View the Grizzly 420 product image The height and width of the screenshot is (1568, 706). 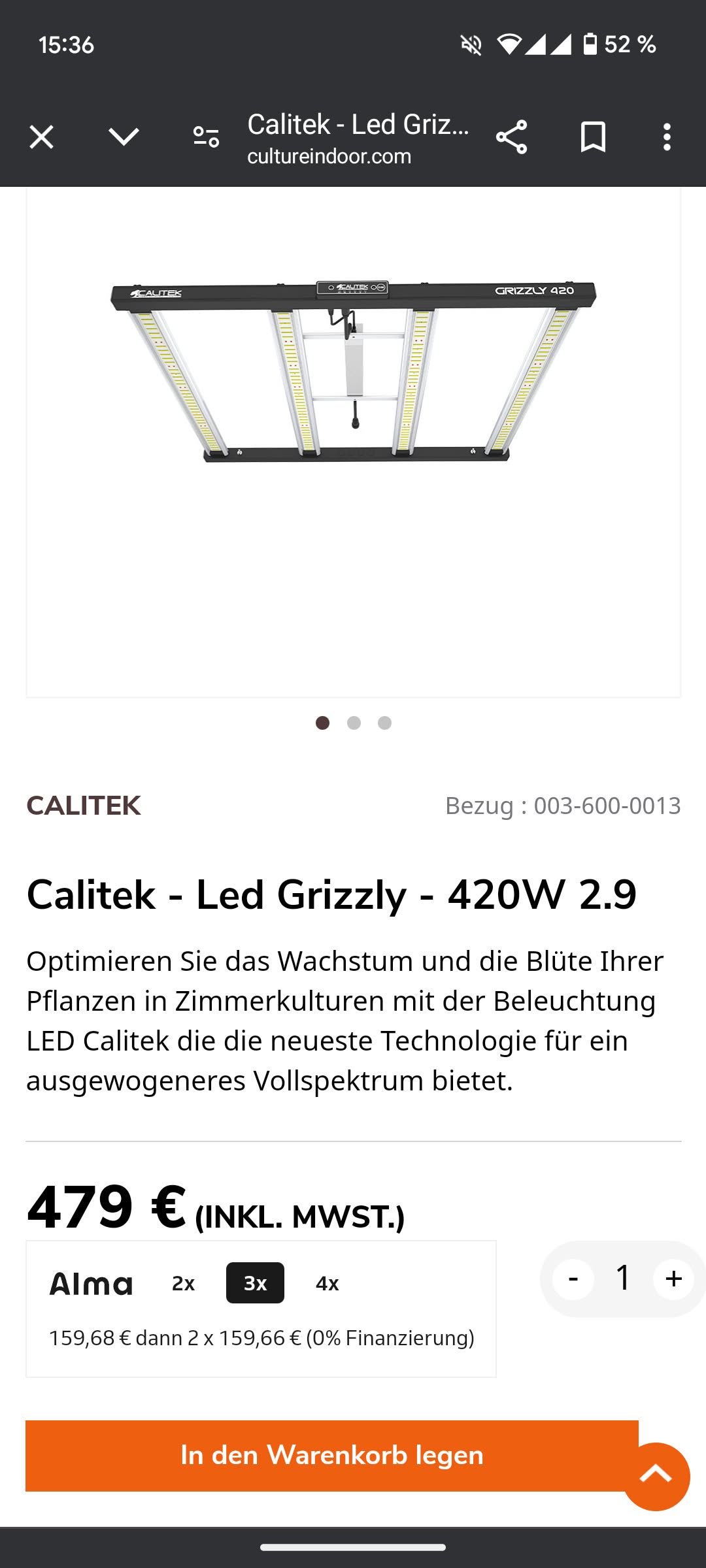[353, 372]
